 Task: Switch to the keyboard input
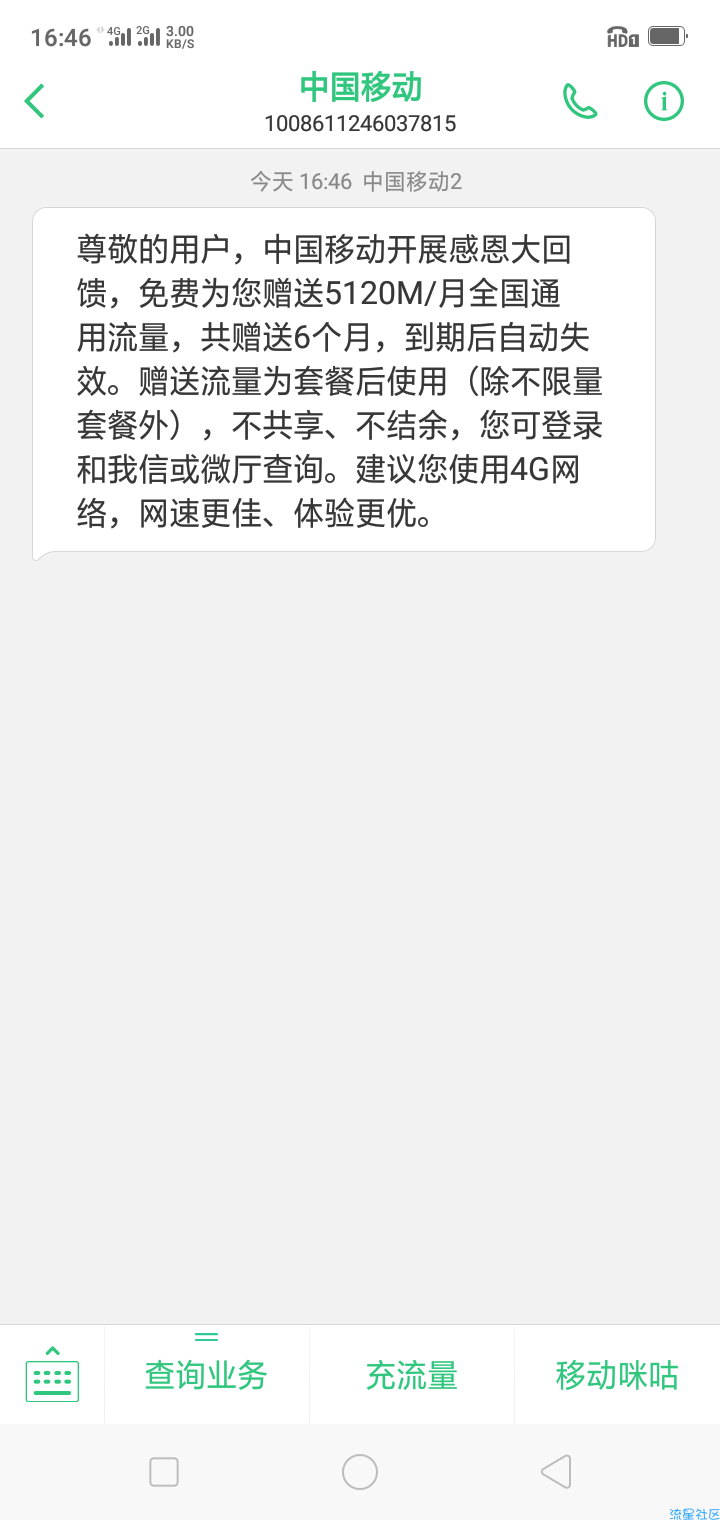[x=52, y=1375]
